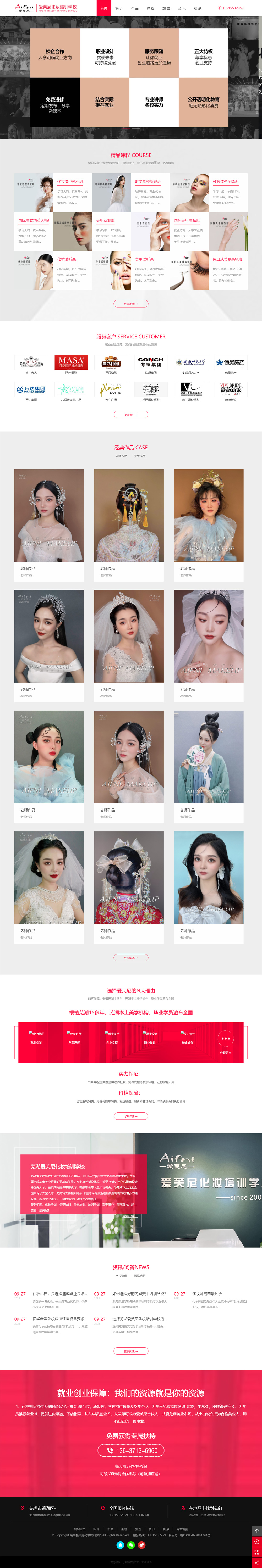Open the WeChat icon in the footer
This screenshot has height=1568, width=262.
coord(131,1545)
